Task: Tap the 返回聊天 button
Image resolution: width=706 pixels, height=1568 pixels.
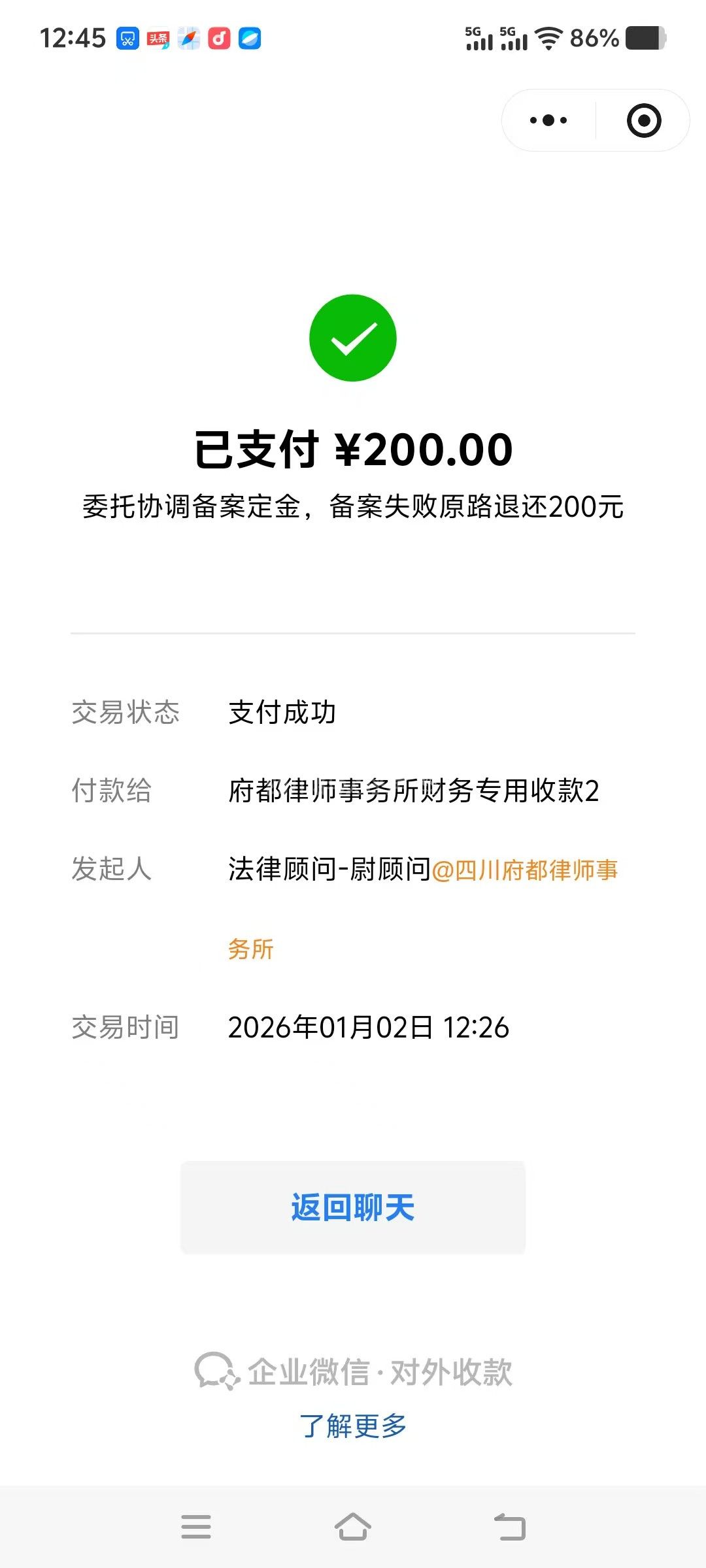Action: coord(353,1207)
